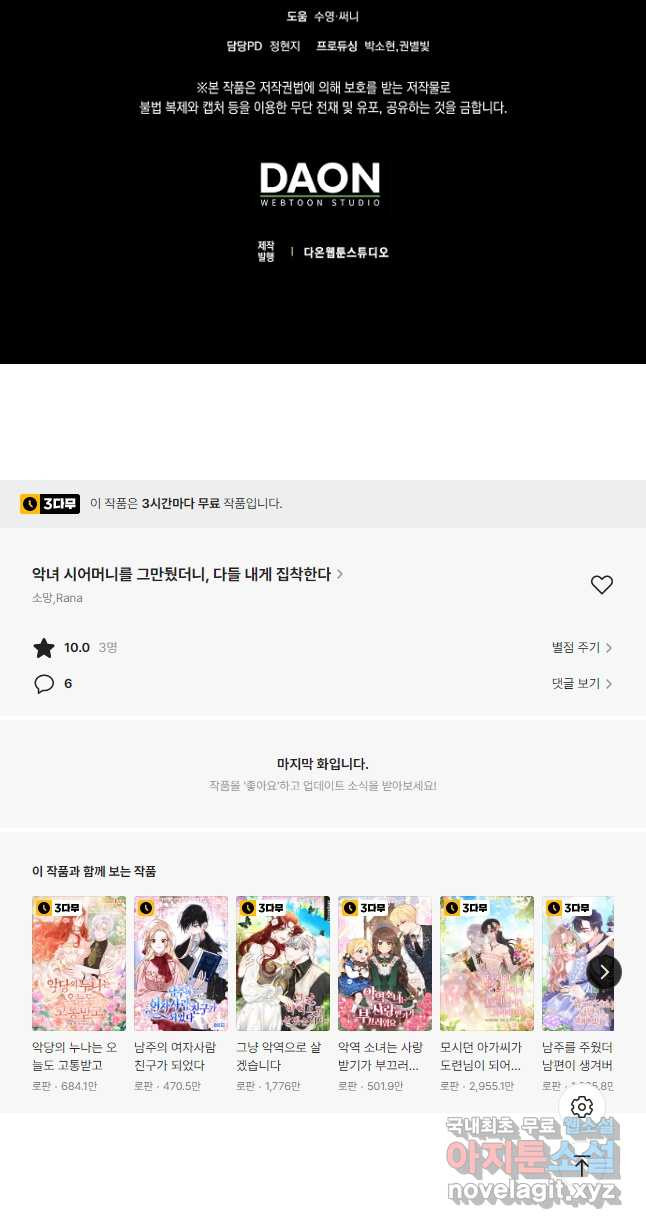Screen dimensions: 646x1229
Task: Open the webtoon 남주의 여자사람 친구가 되었다
Action: point(181,963)
